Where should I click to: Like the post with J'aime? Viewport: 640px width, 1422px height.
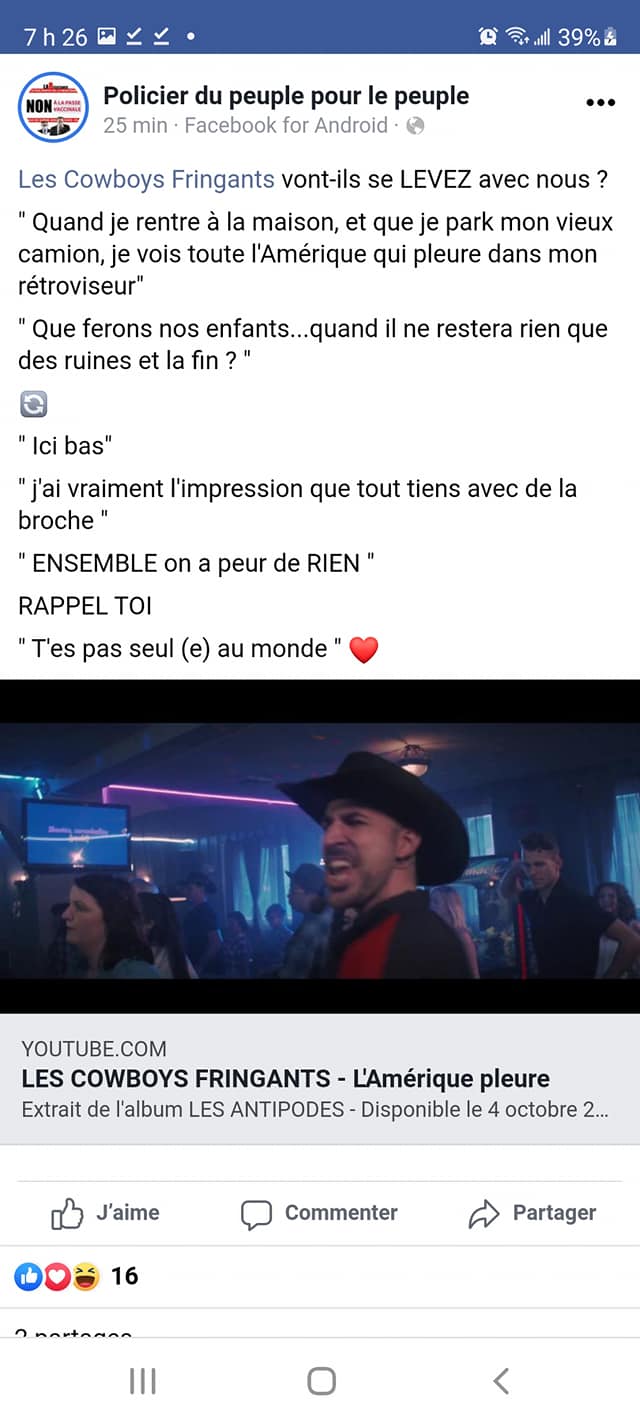click(105, 1213)
